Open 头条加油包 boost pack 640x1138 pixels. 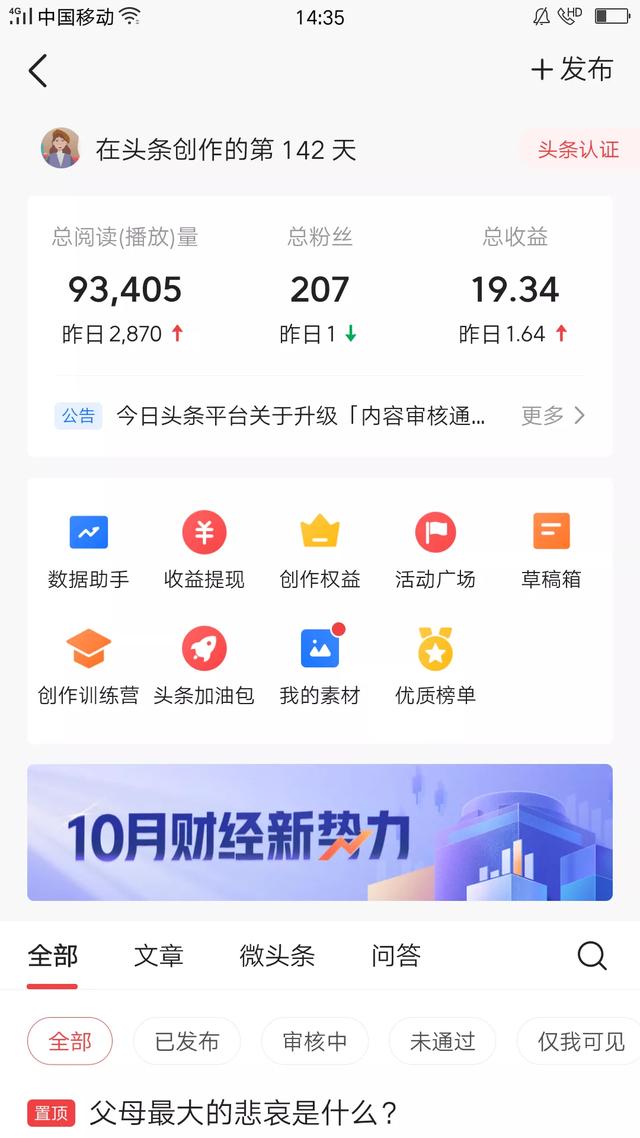[x=204, y=666]
